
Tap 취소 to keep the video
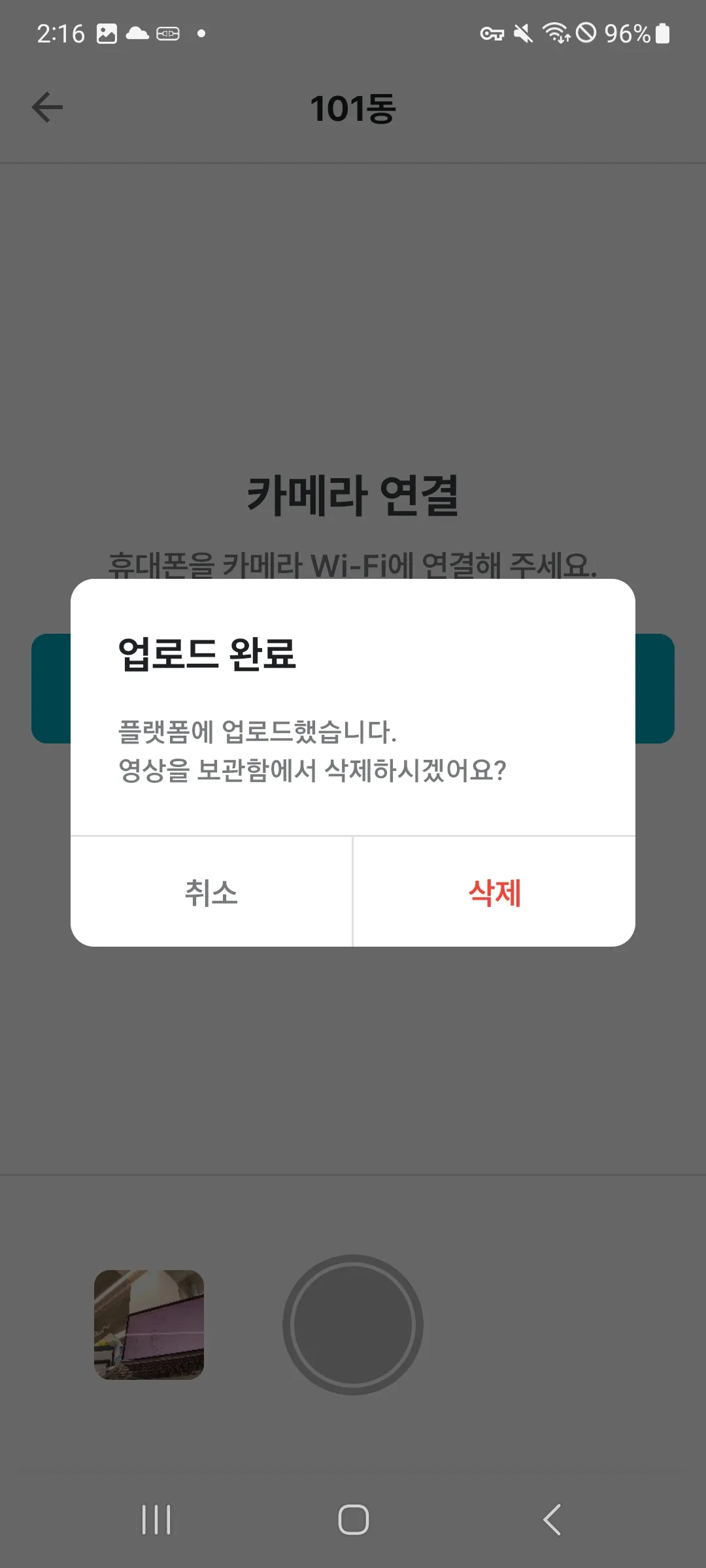pyautogui.click(x=211, y=892)
